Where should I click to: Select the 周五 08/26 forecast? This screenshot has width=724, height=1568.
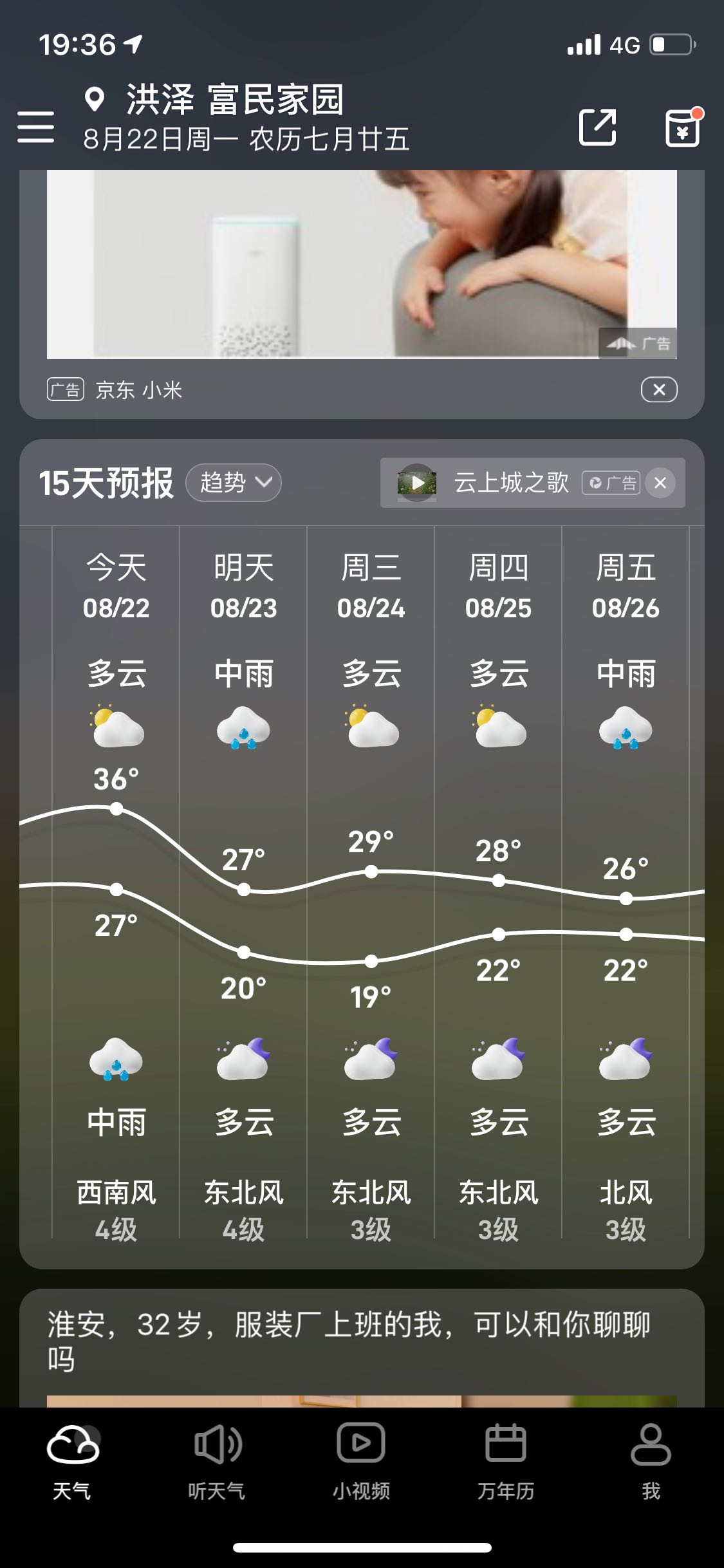coord(626,882)
